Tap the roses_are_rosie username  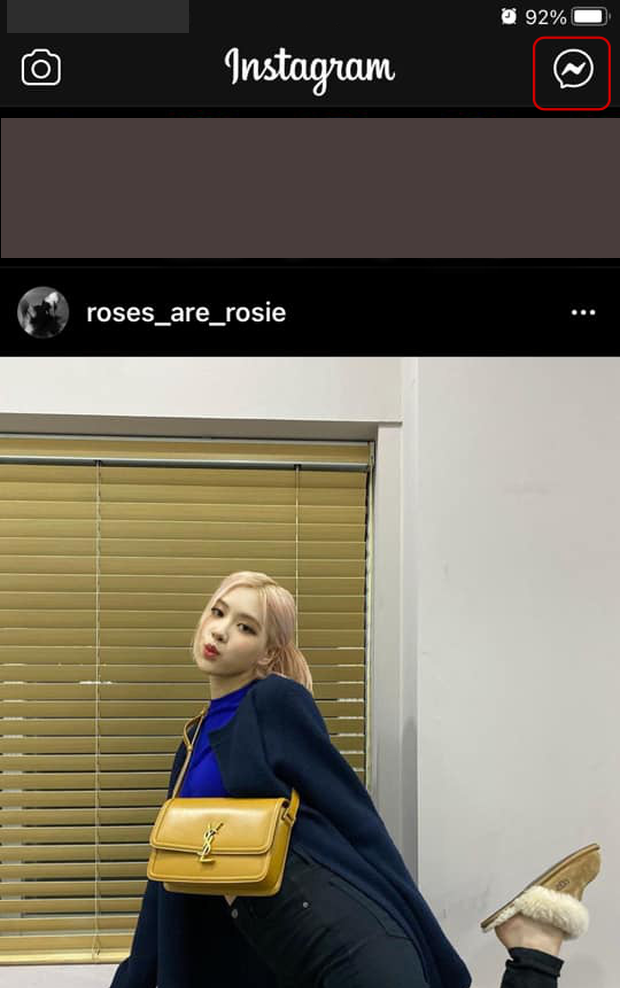[x=186, y=313]
